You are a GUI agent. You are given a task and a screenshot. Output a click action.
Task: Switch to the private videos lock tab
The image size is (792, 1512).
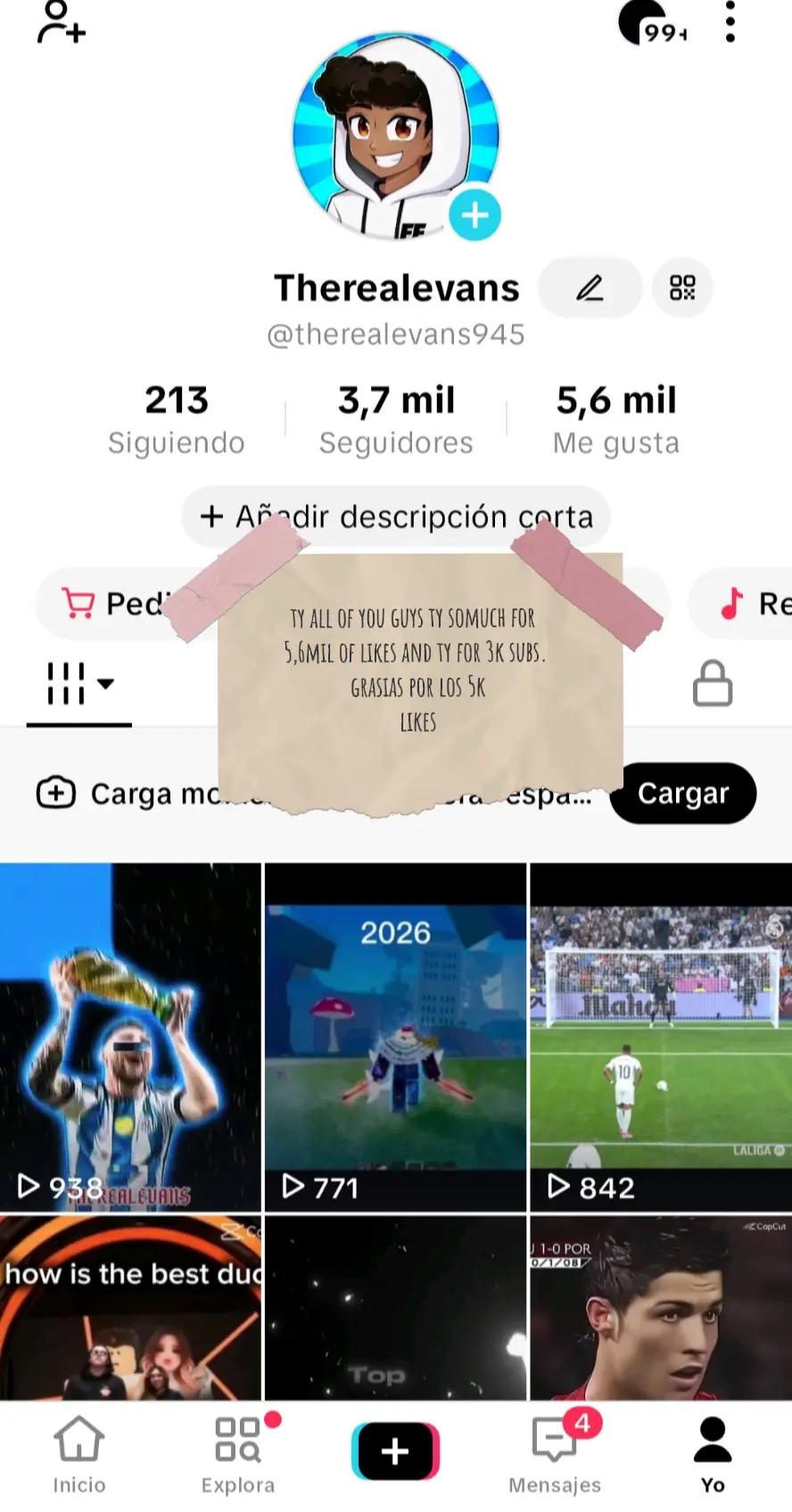[x=713, y=684]
